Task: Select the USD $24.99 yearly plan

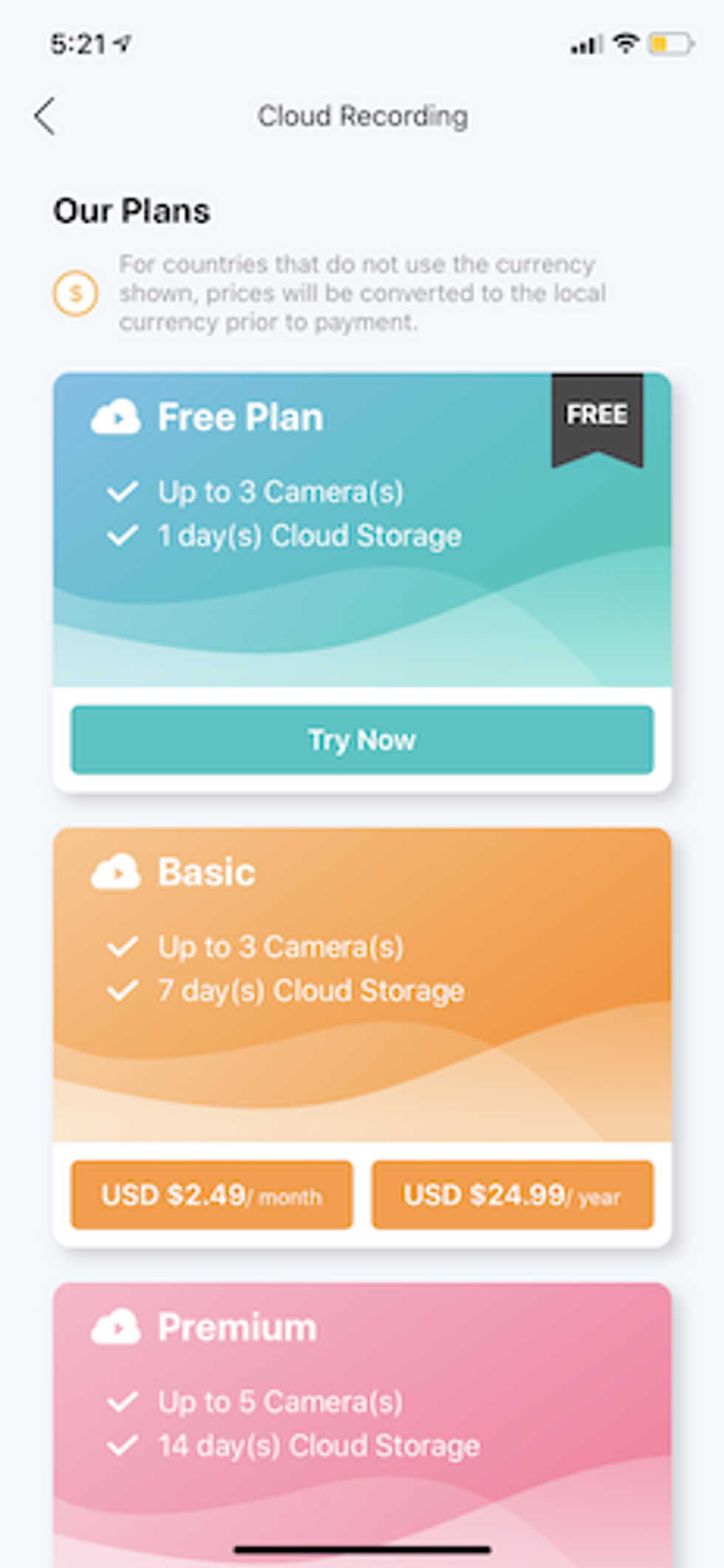Action: click(x=513, y=1195)
